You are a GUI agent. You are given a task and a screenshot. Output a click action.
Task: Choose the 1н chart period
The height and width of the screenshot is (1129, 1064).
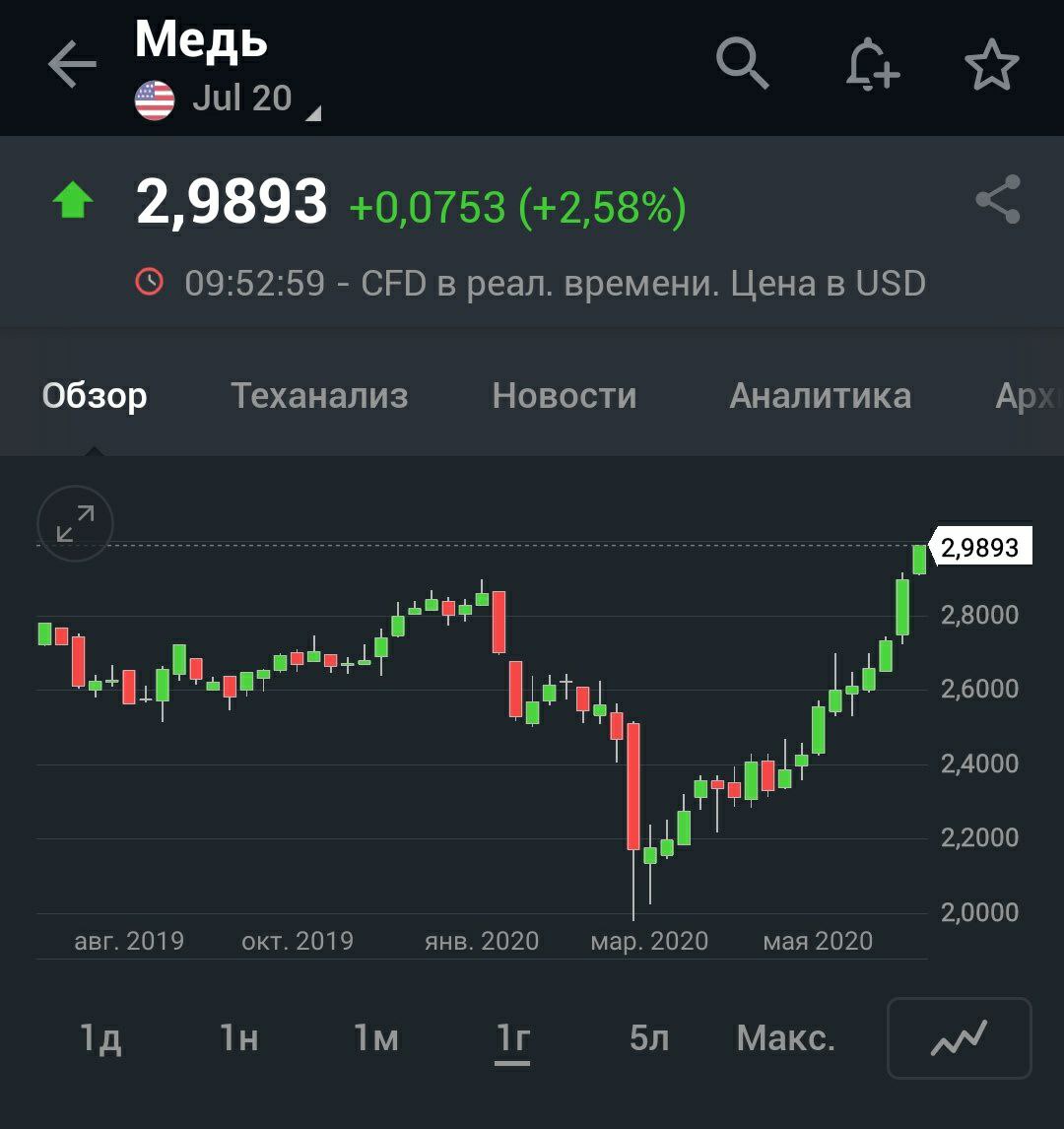pyautogui.click(x=238, y=1038)
